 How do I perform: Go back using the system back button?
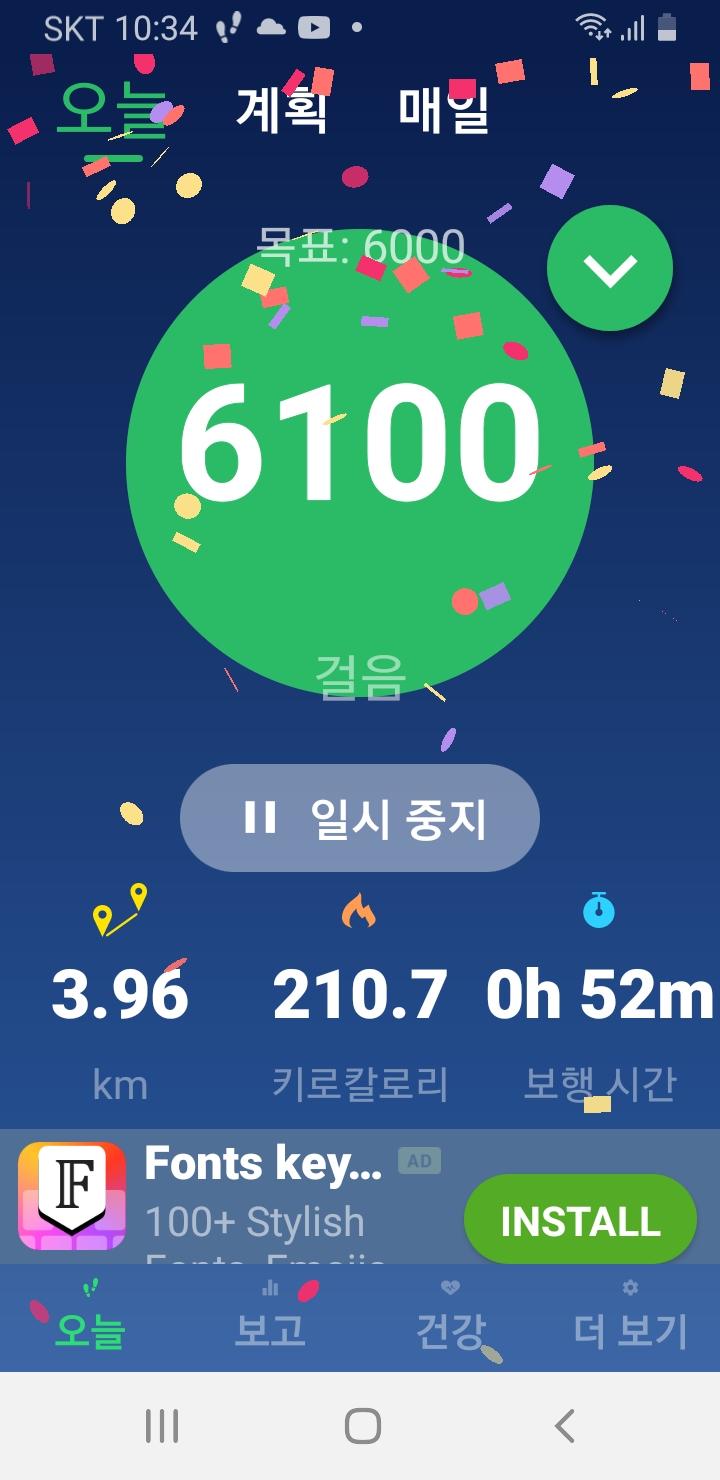click(x=565, y=1425)
